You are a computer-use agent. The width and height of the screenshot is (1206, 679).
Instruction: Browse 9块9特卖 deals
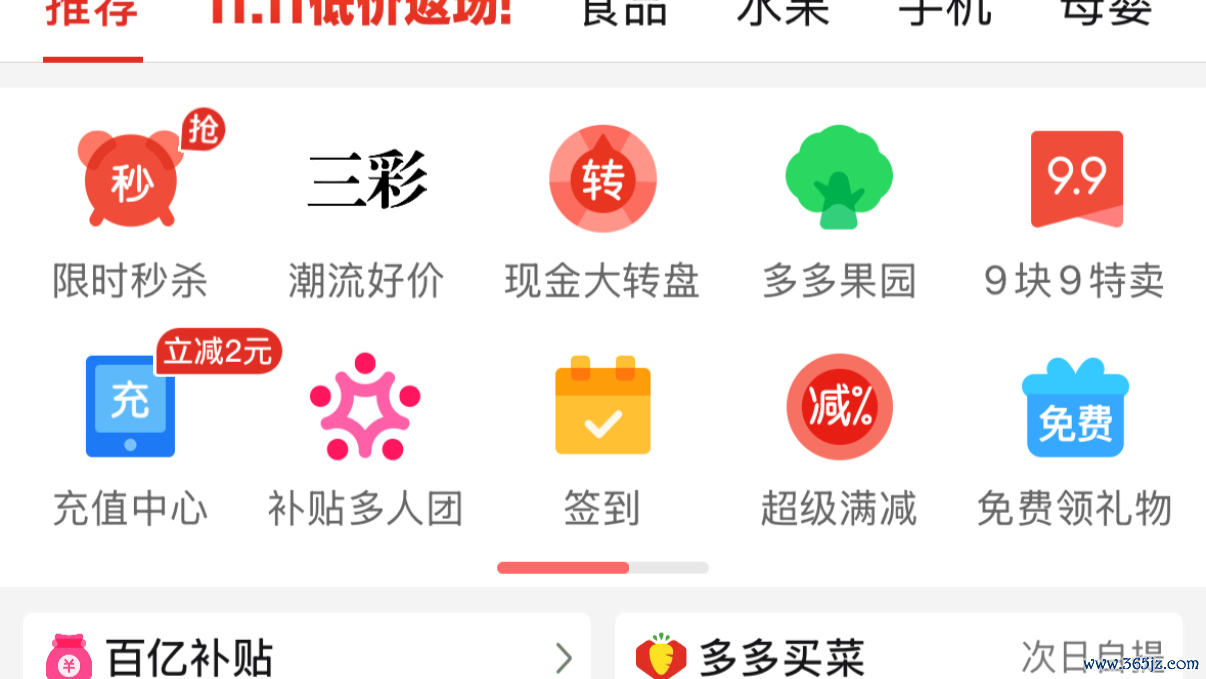point(1075,212)
